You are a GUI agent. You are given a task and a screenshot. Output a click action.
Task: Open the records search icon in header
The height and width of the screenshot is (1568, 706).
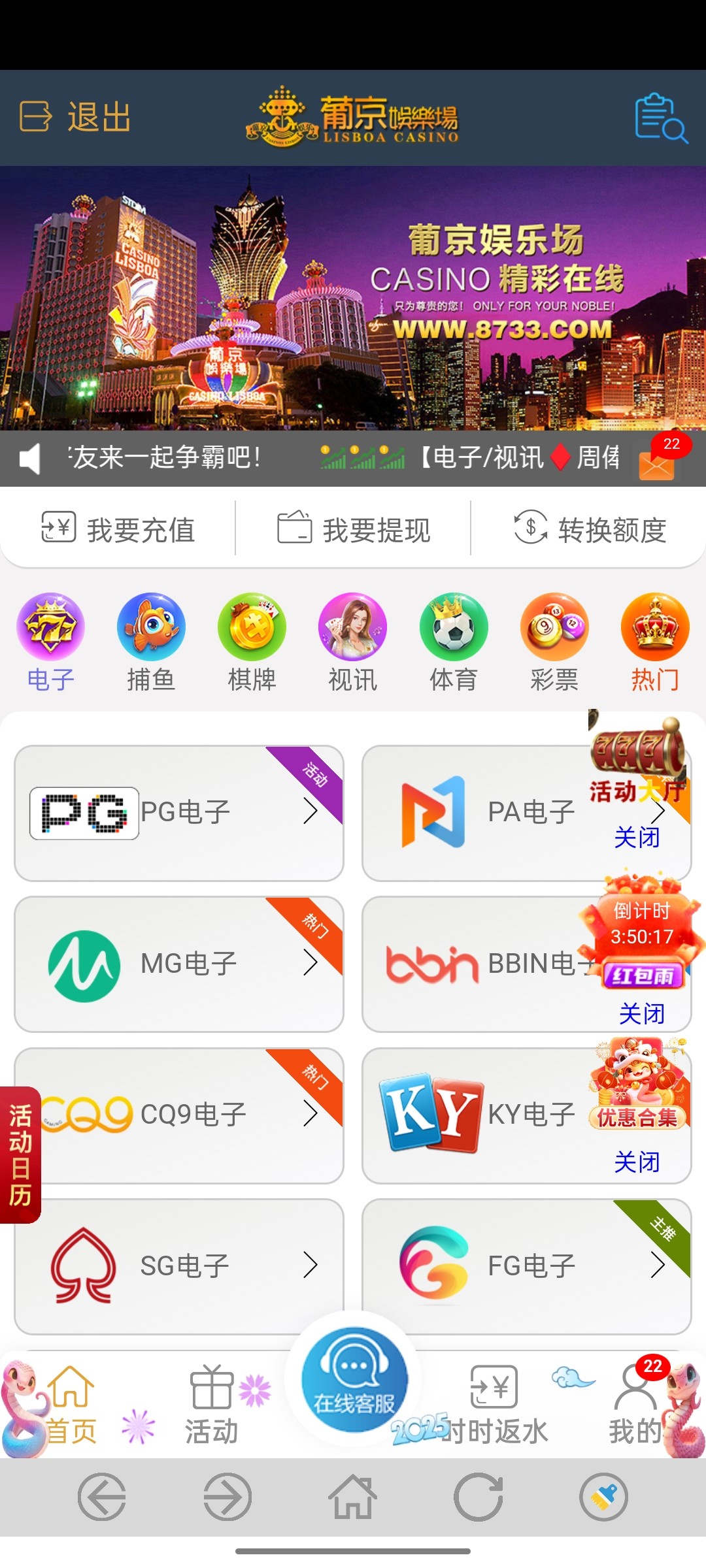click(x=660, y=118)
